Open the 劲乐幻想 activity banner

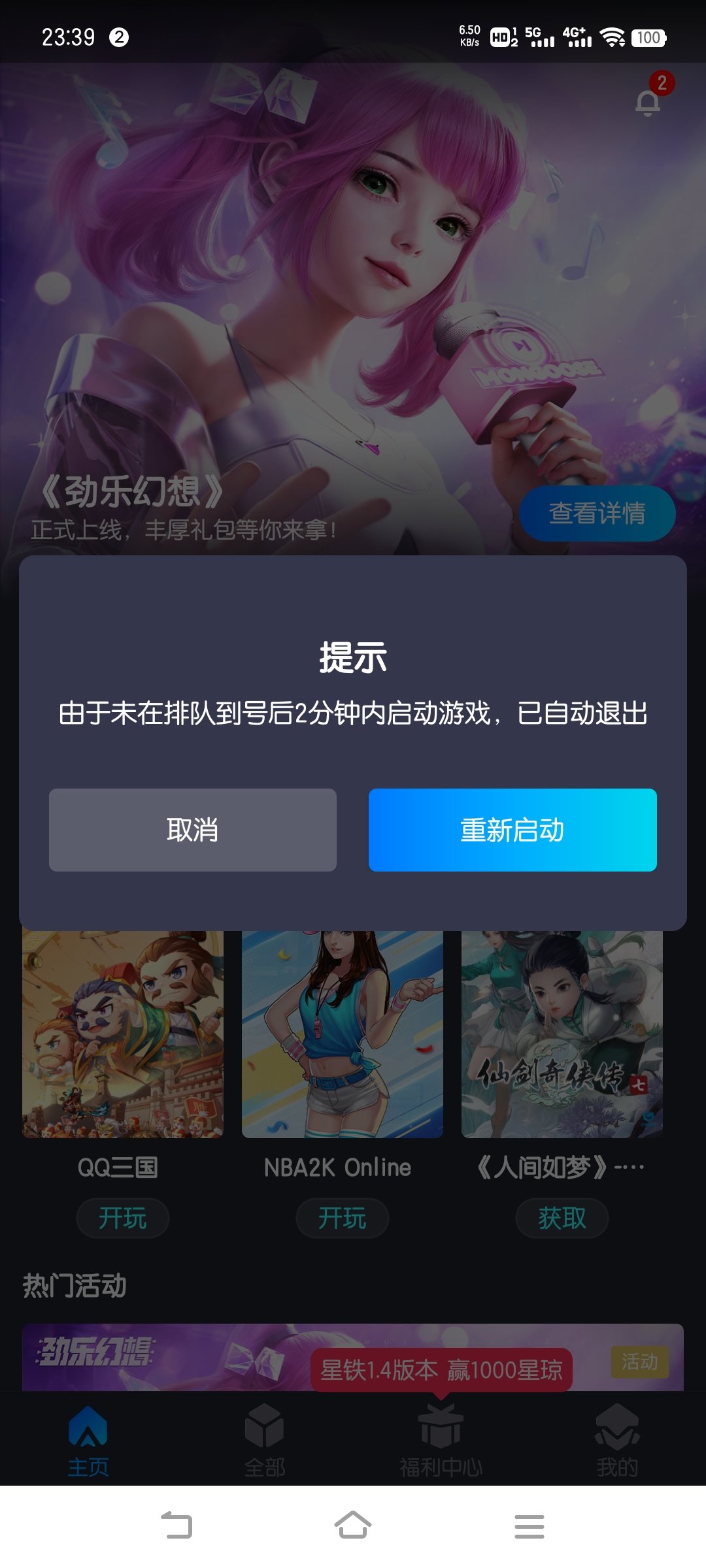[353, 1358]
